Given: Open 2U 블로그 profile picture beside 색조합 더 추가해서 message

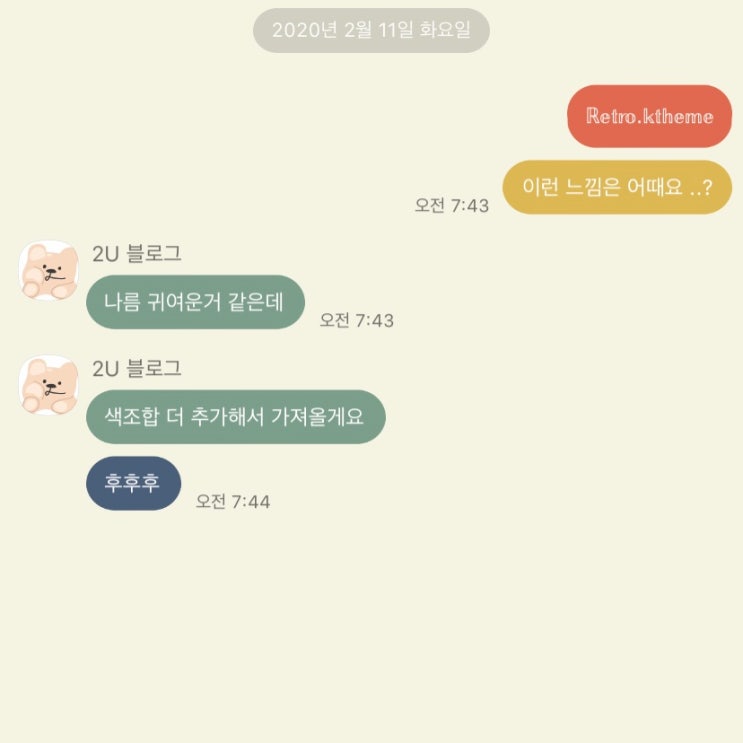Looking at the screenshot, I should coord(49,385).
